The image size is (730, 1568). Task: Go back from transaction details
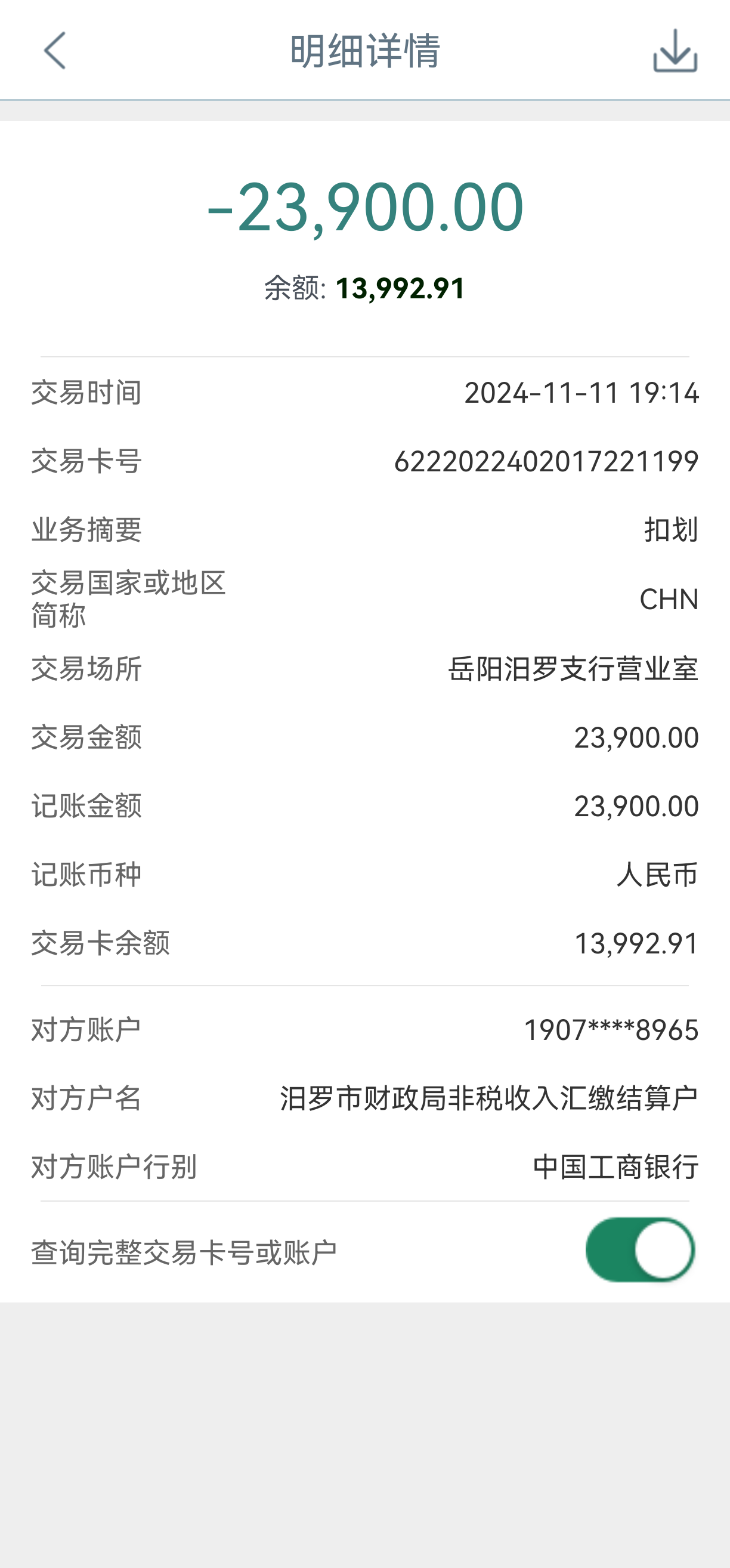(55, 51)
